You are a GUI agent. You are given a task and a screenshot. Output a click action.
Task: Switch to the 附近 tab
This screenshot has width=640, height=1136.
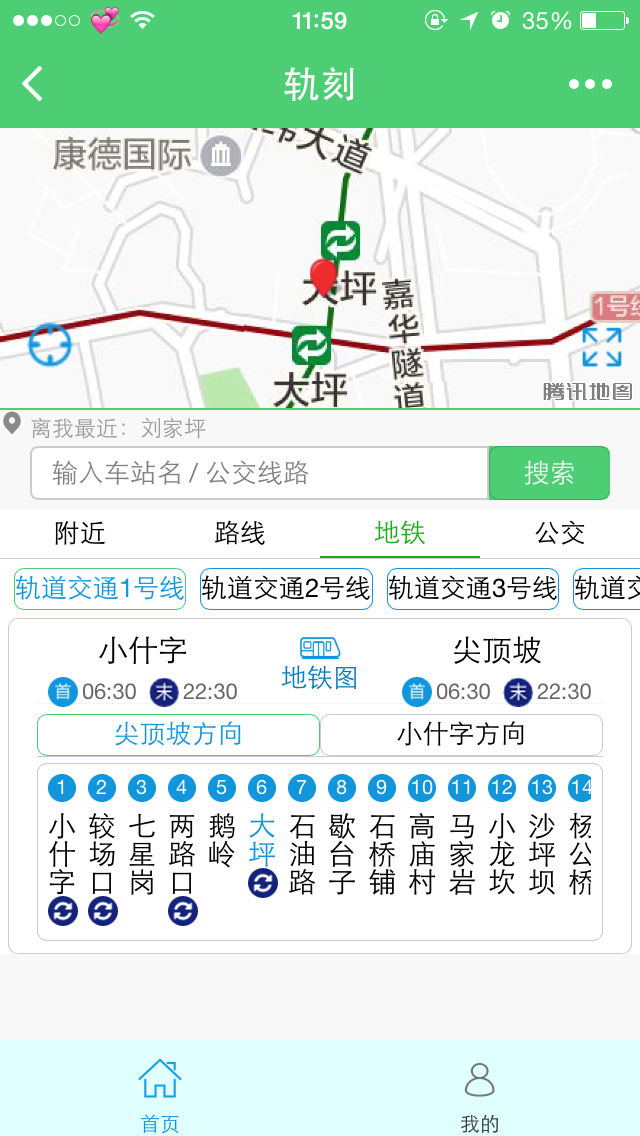[80, 533]
